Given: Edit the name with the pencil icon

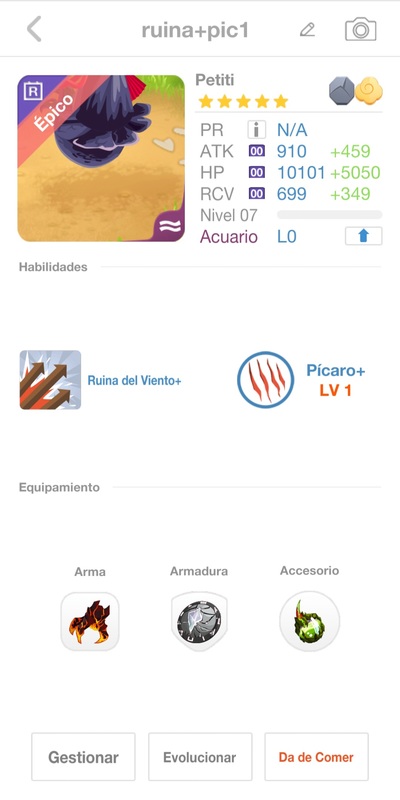Looking at the screenshot, I should (307, 30).
